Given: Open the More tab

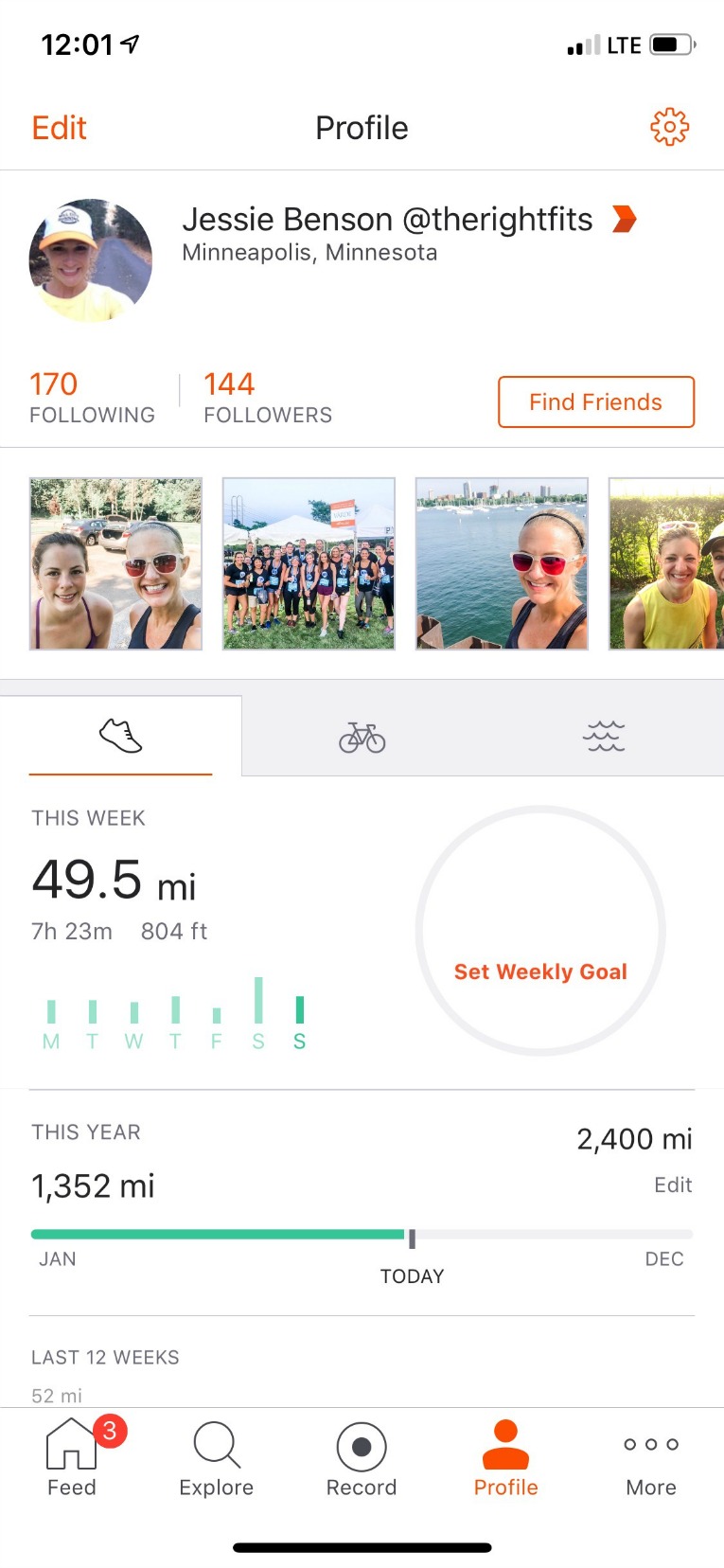Looking at the screenshot, I should point(651,1458).
